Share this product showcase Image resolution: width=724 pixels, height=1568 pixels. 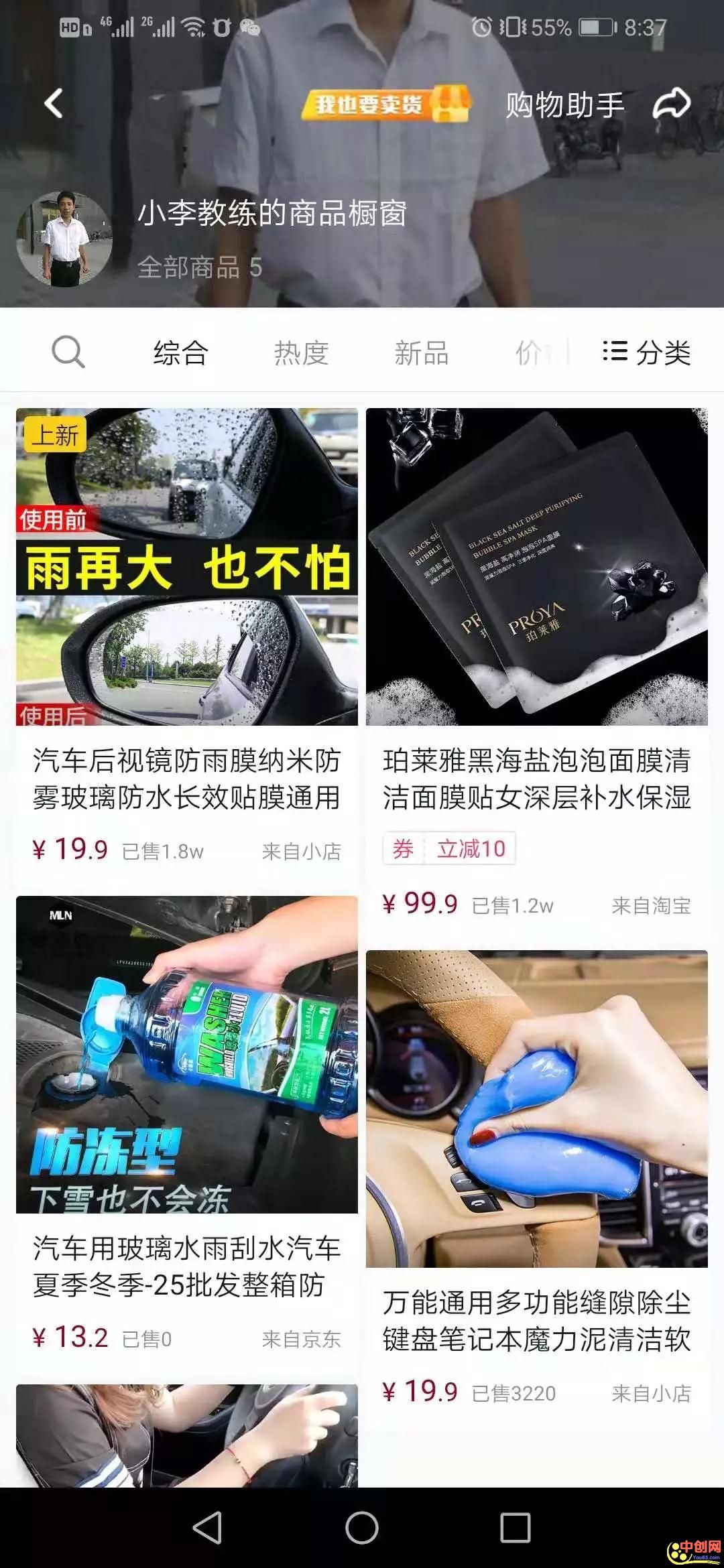pos(672,104)
